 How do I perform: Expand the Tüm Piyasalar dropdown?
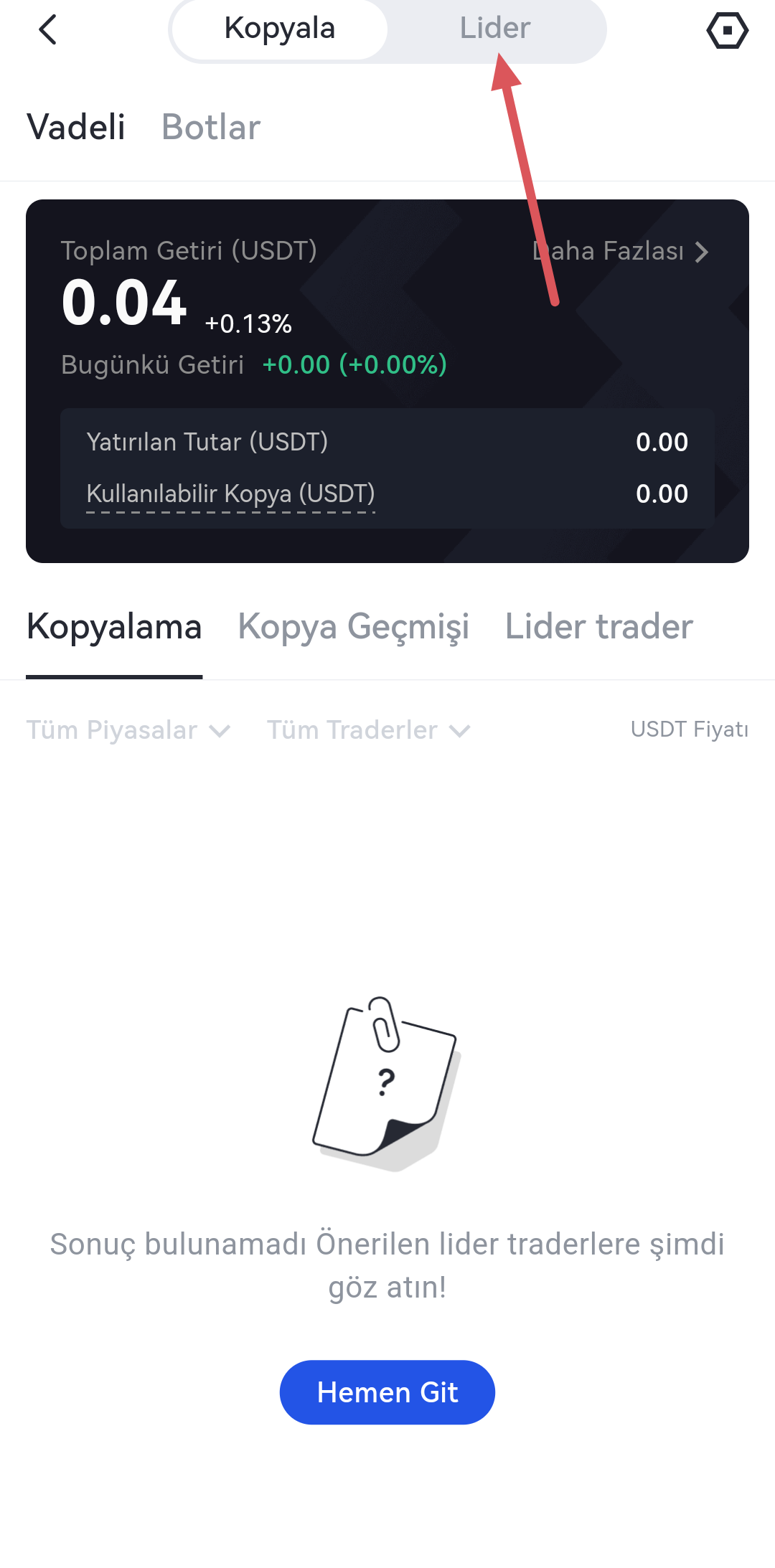(128, 730)
